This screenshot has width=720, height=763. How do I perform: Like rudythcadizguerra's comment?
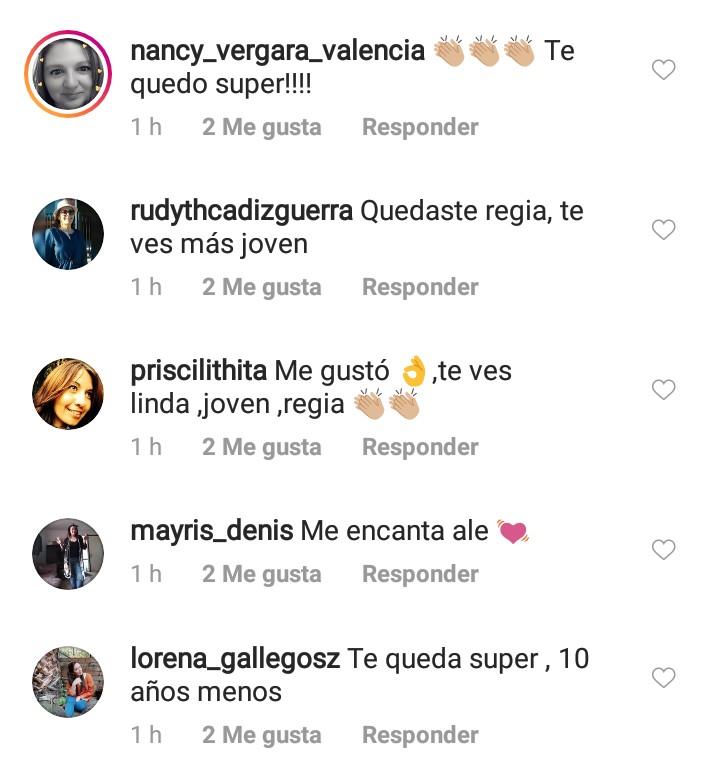click(x=663, y=230)
